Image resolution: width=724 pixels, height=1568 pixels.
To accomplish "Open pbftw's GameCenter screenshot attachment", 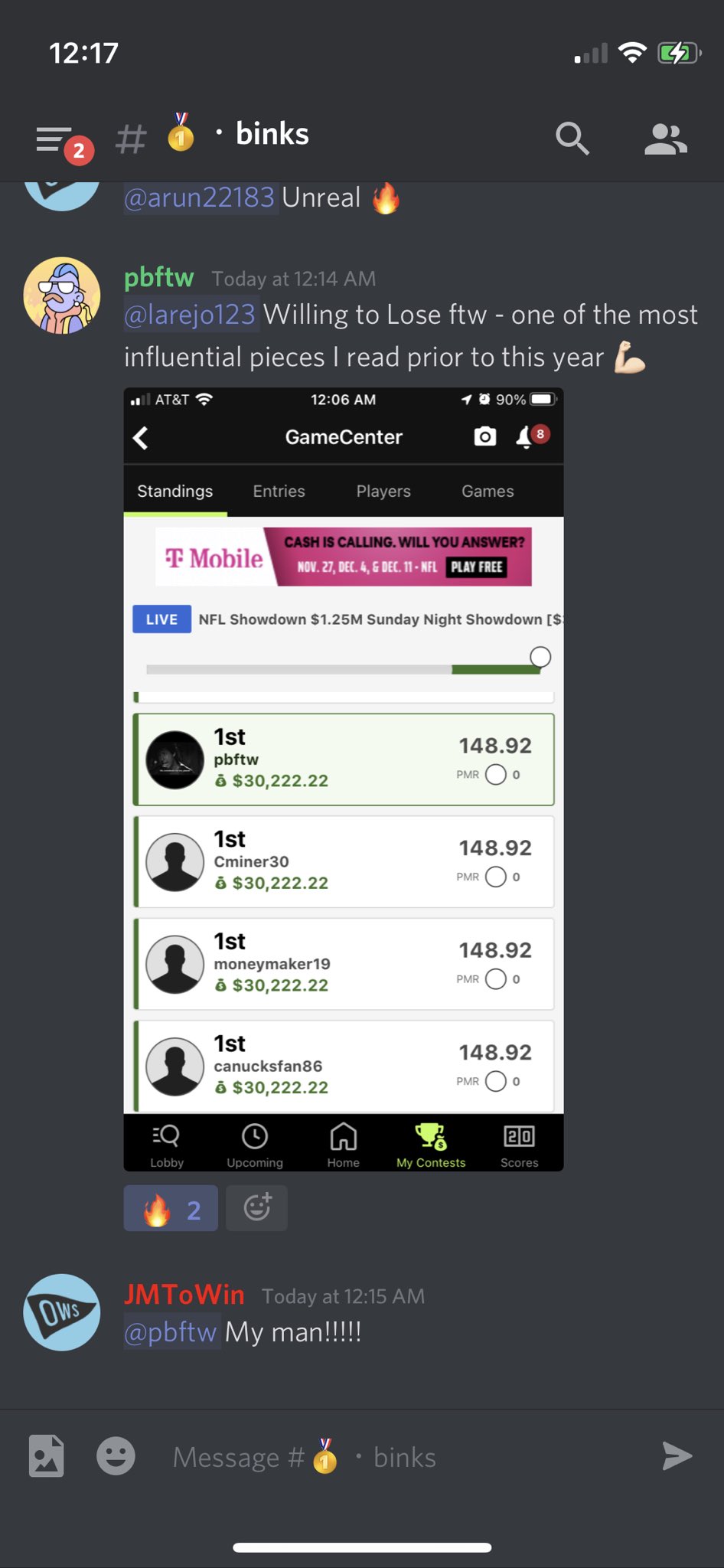I will (344, 779).
